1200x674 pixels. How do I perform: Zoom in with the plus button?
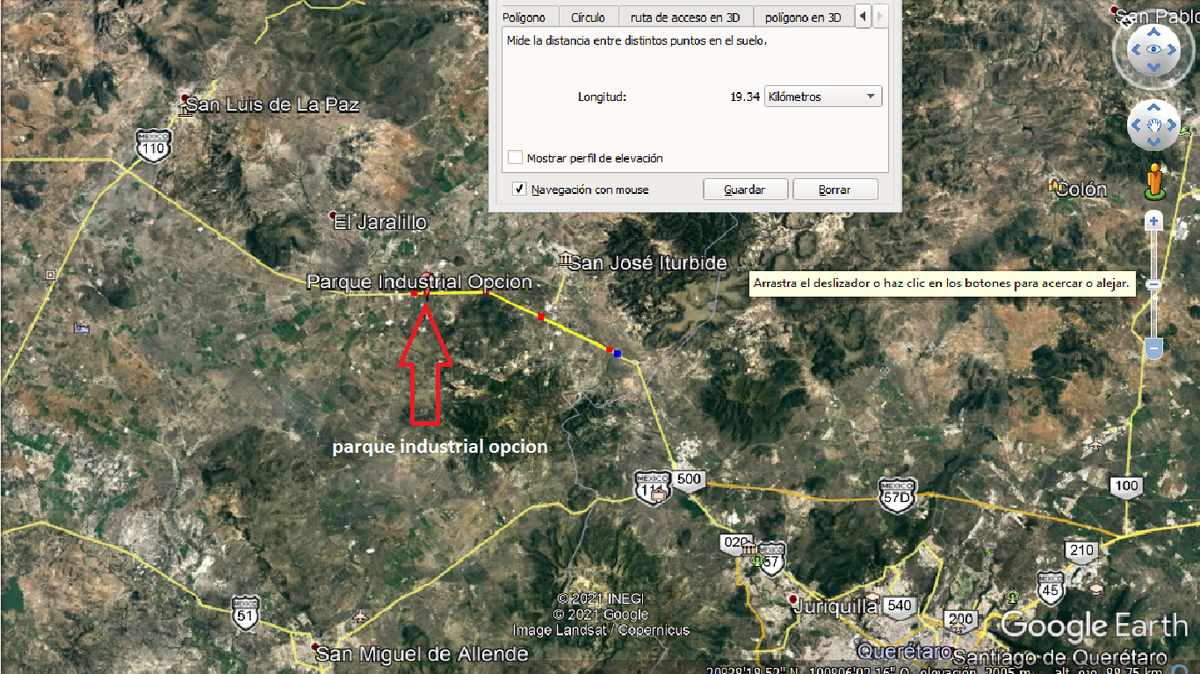1154,221
